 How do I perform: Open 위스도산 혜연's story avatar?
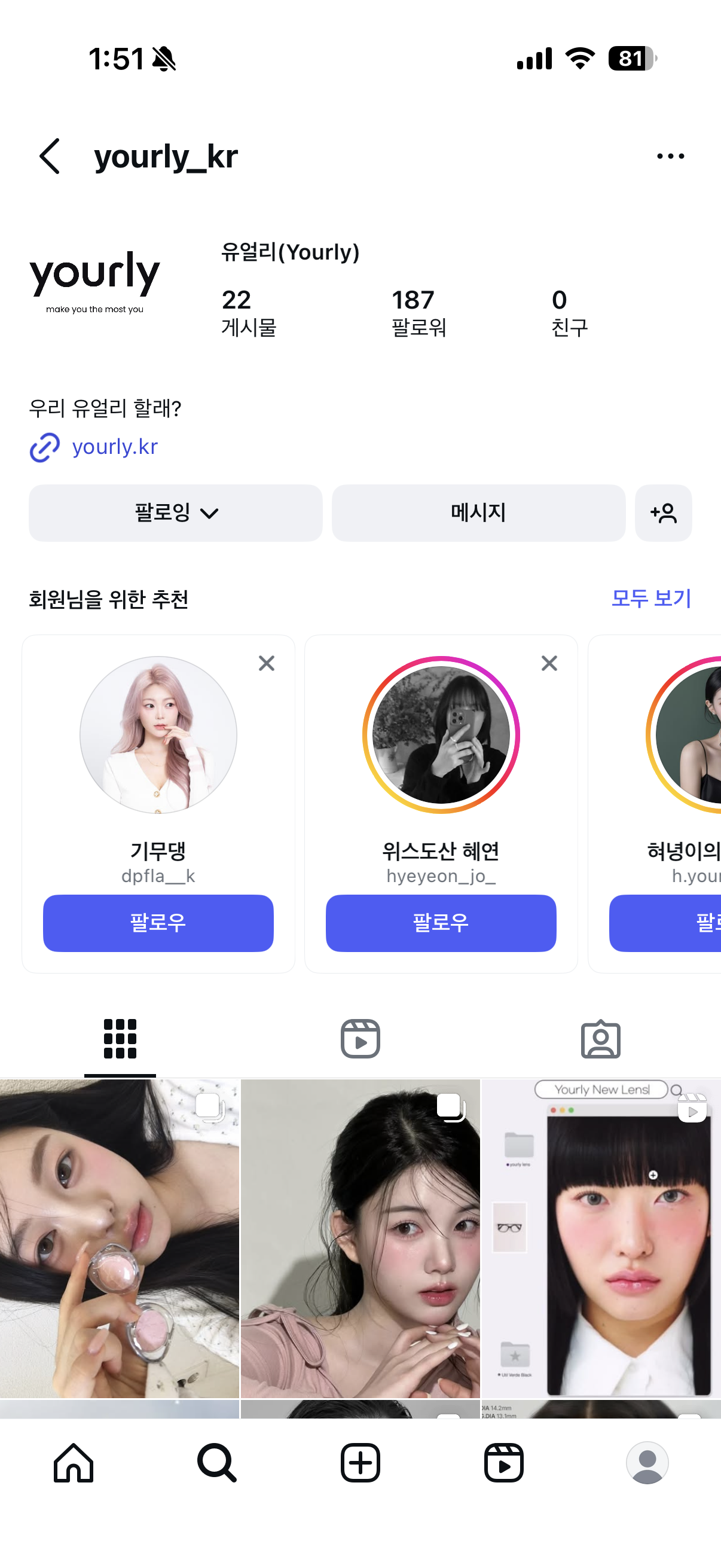pyautogui.click(x=441, y=734)
